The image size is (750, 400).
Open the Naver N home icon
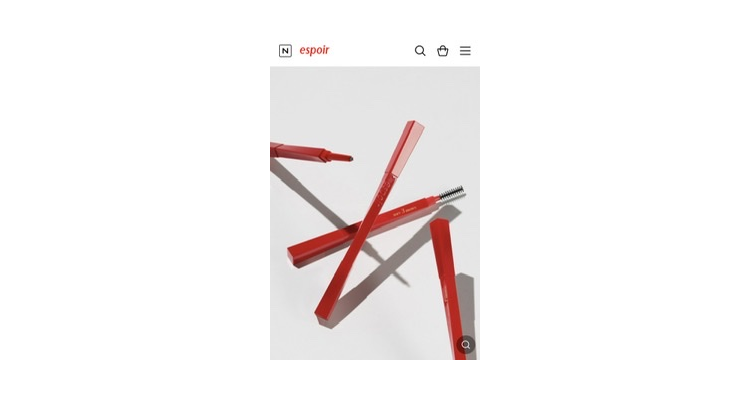(285, 51)
